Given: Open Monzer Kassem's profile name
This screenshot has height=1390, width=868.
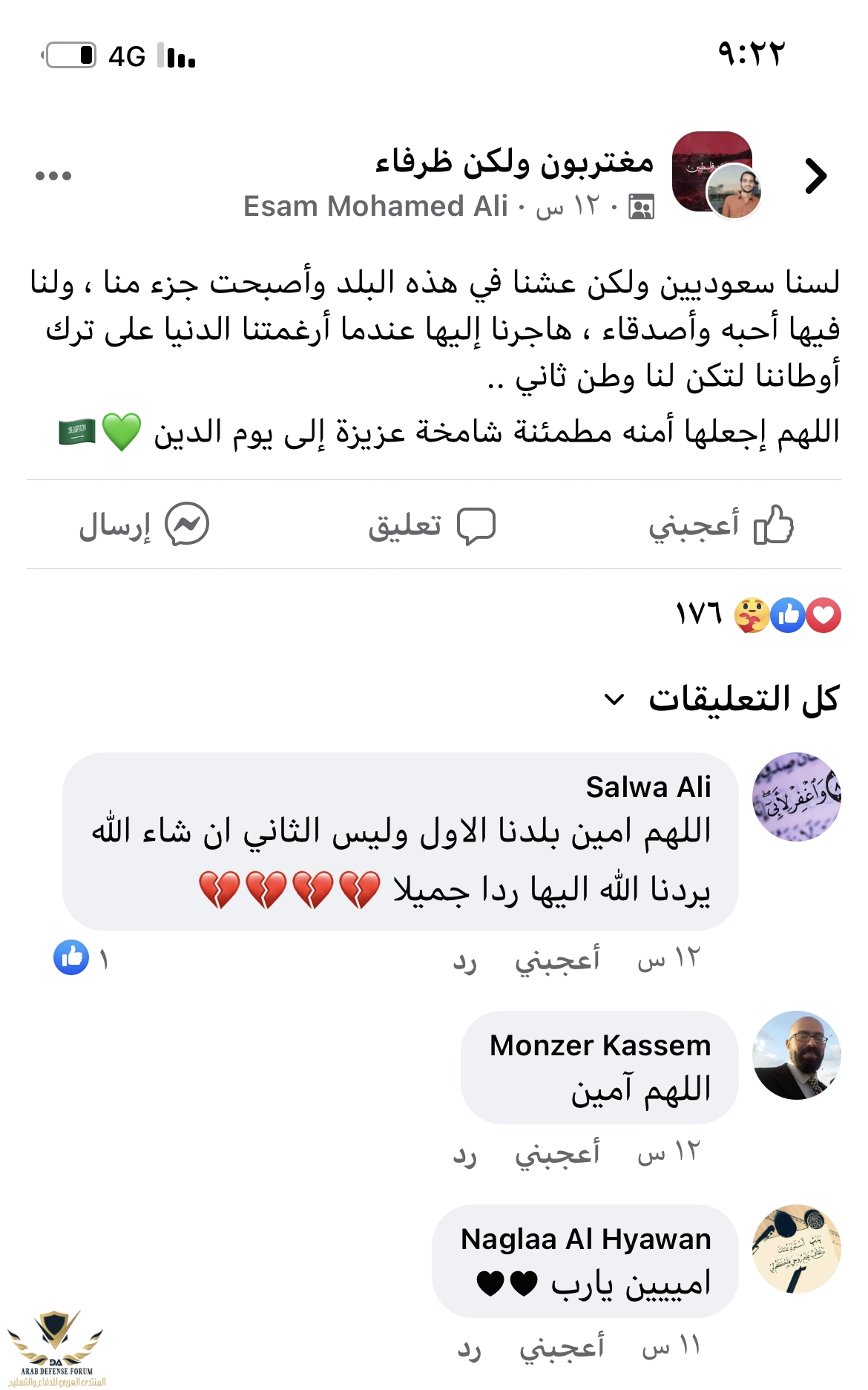Looking at the screenshot, I should [599, 1045].
